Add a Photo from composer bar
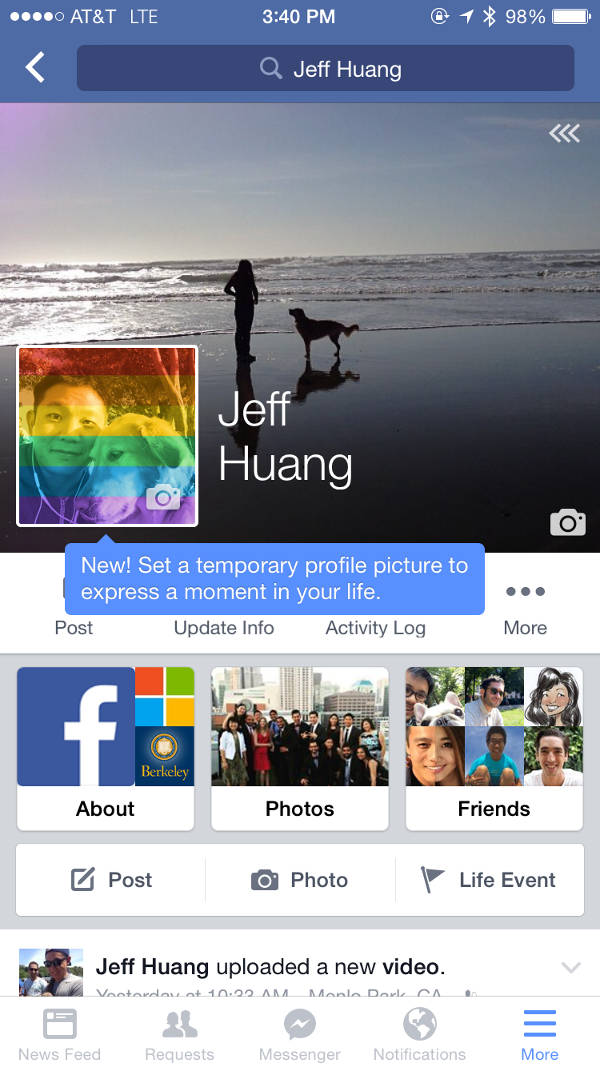This screenshot has height=1067, width=600. click(x=300, y=880)
